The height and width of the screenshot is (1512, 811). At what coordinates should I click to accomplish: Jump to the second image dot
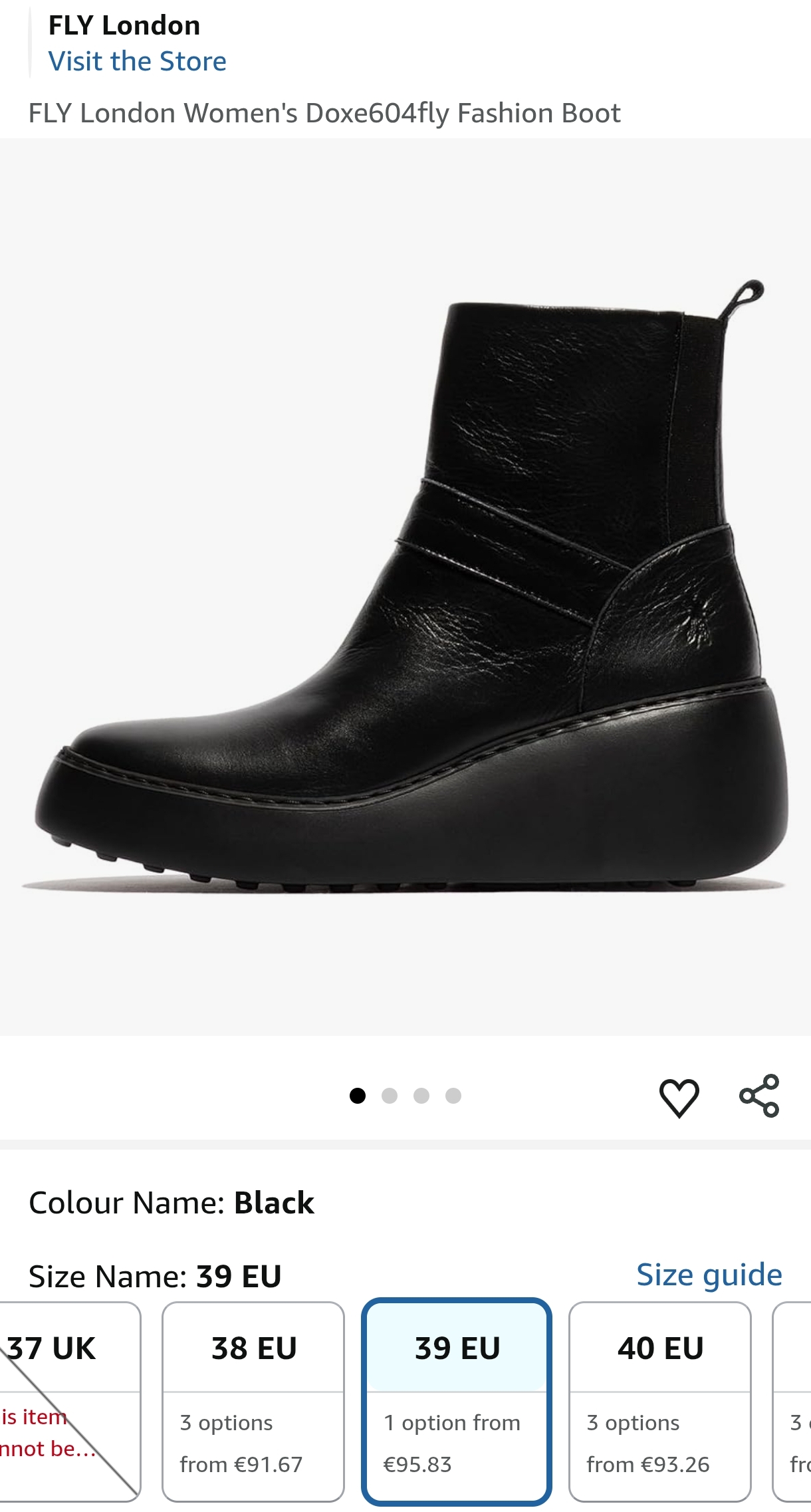(x=390, y=1096)
